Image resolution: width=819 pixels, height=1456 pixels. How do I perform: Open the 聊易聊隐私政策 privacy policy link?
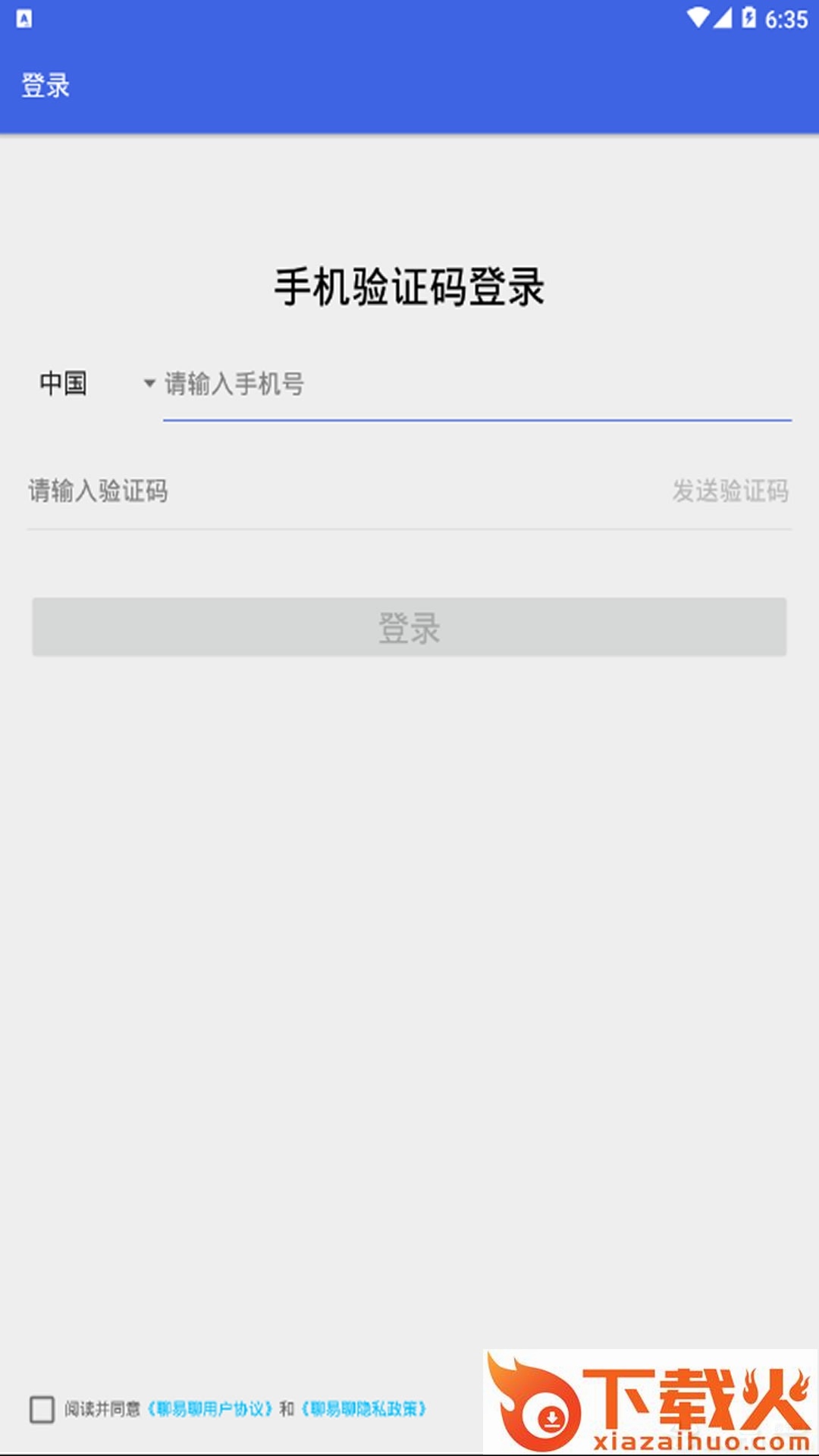pyautogui.click(x=365, y=1410)
